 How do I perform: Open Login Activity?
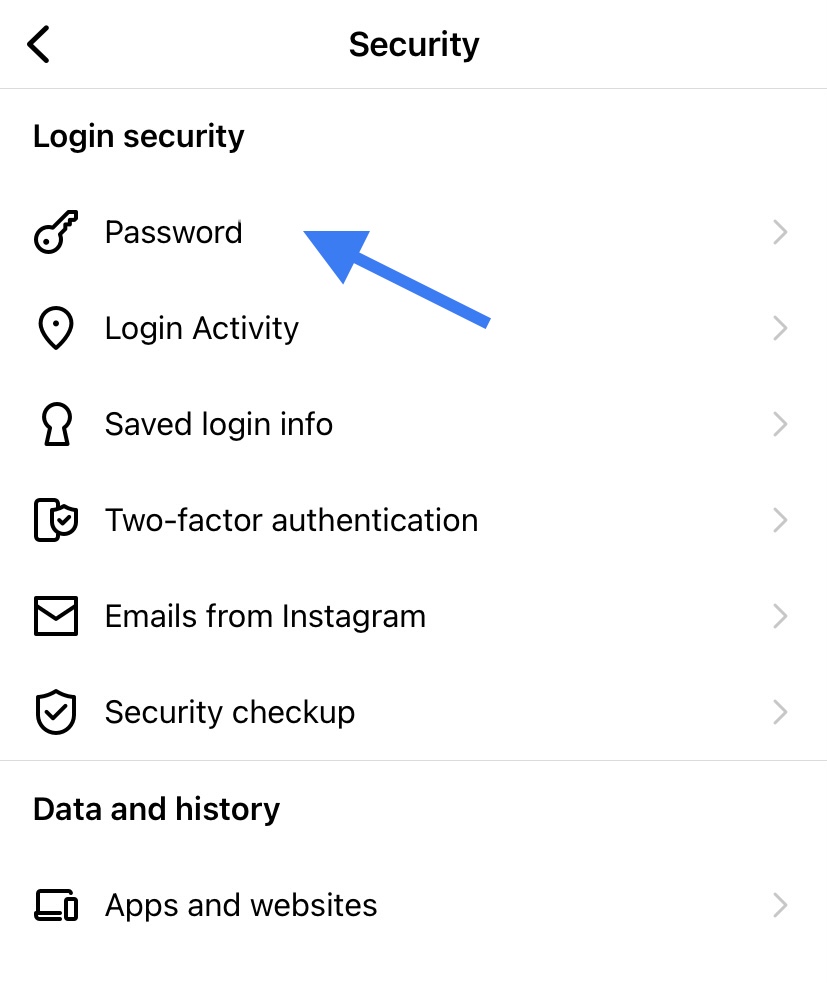(201, 329)
